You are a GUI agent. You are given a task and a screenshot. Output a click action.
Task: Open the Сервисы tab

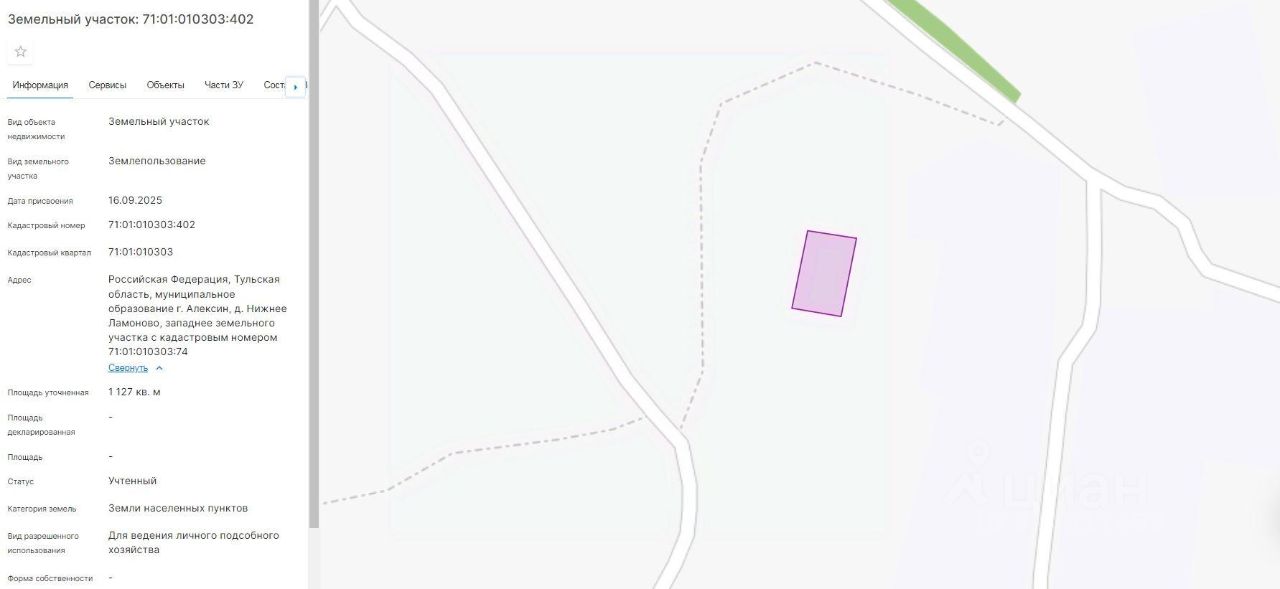(x=107, y=85)
